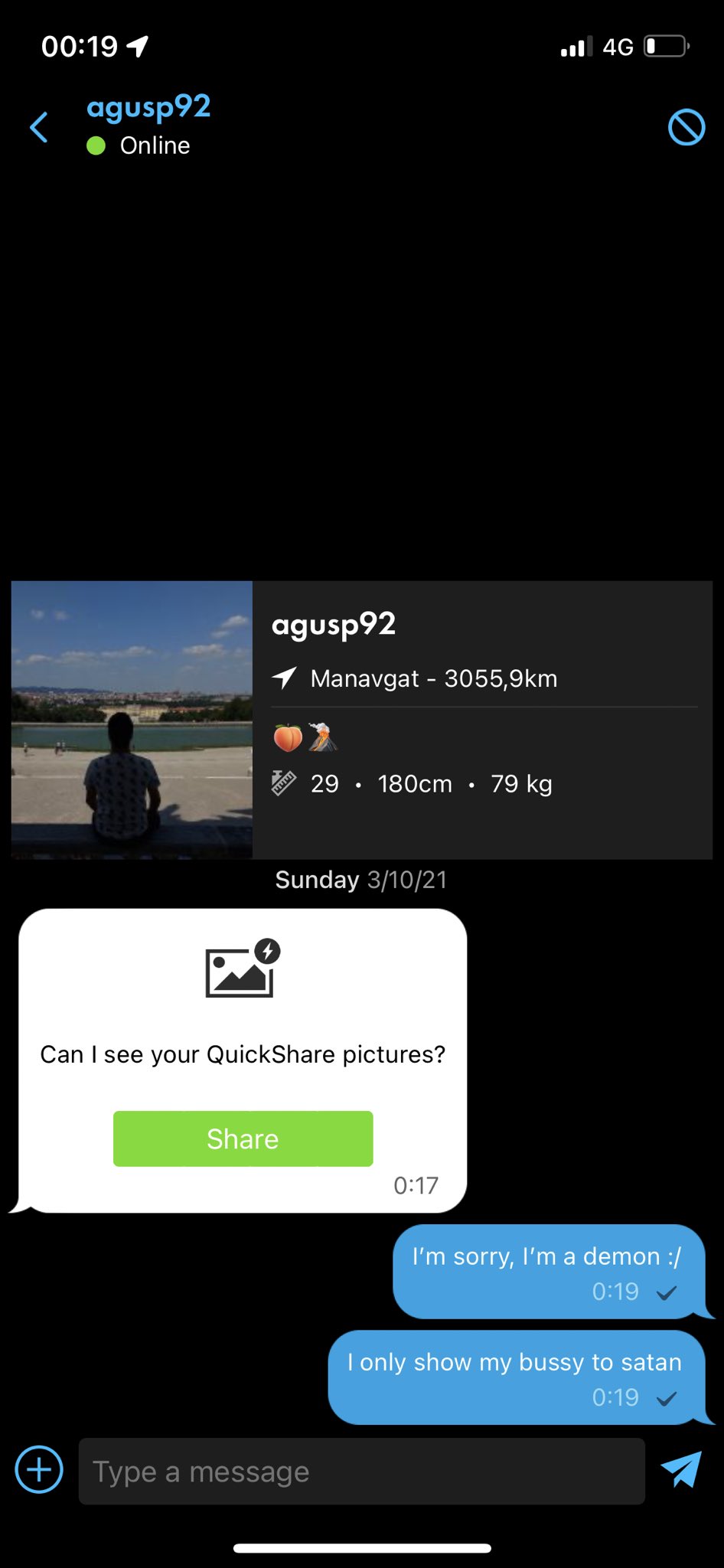724x1568 pixels.
Task: Share QuickShare pictures with green button
Action: (x=243, y=1138)
